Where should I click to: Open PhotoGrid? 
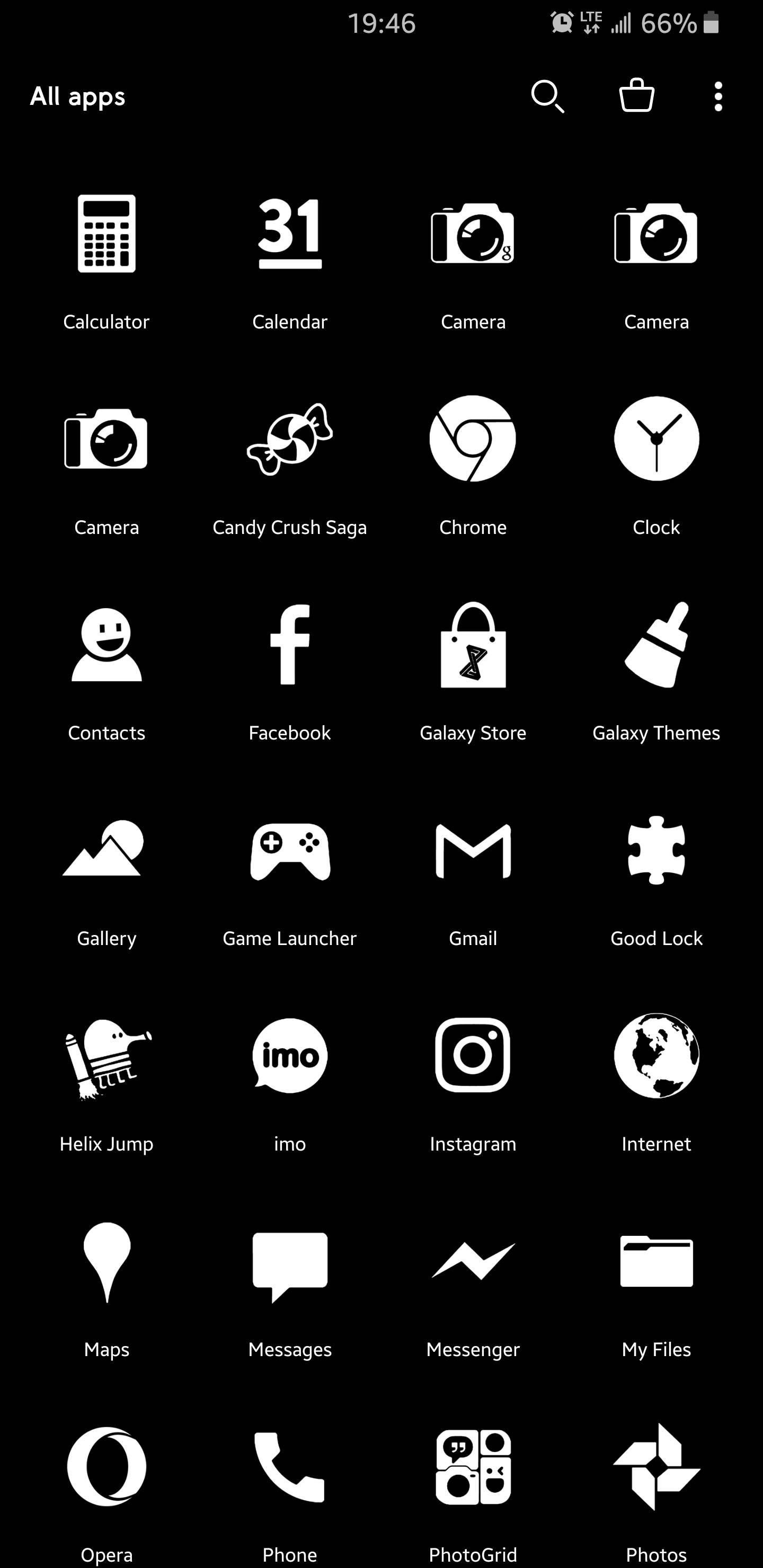click(473, 1467)
